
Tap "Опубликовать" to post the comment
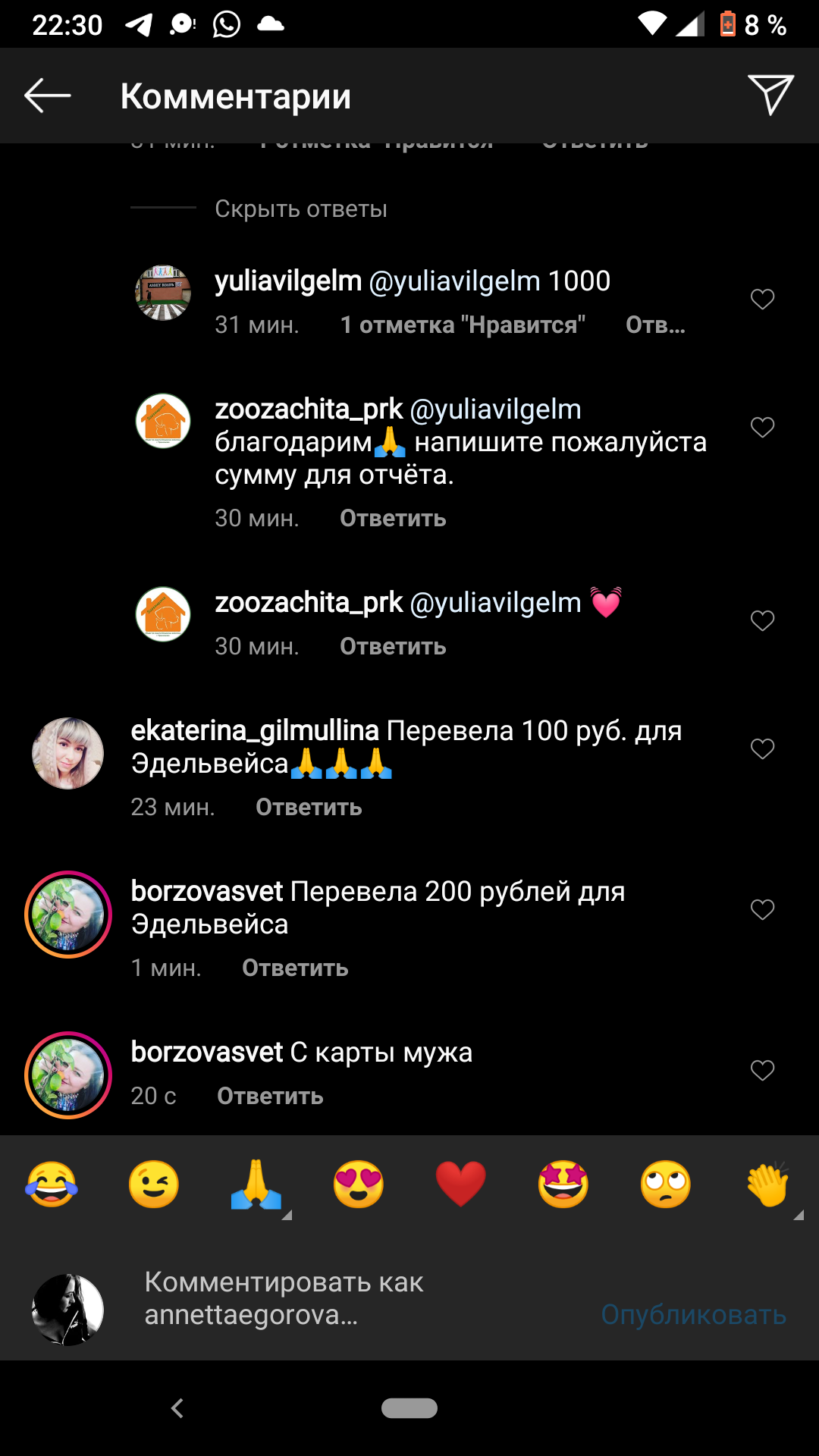(693, 1315)
